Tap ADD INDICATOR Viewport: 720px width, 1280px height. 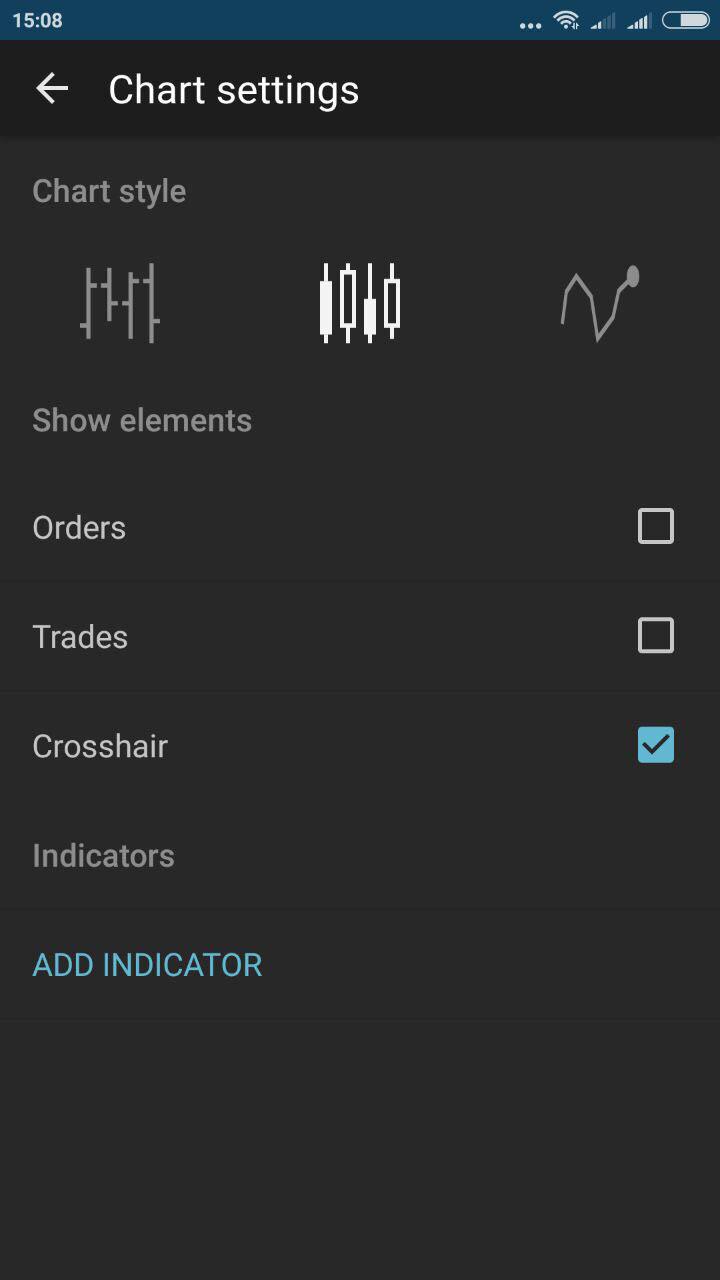point(147,965)
